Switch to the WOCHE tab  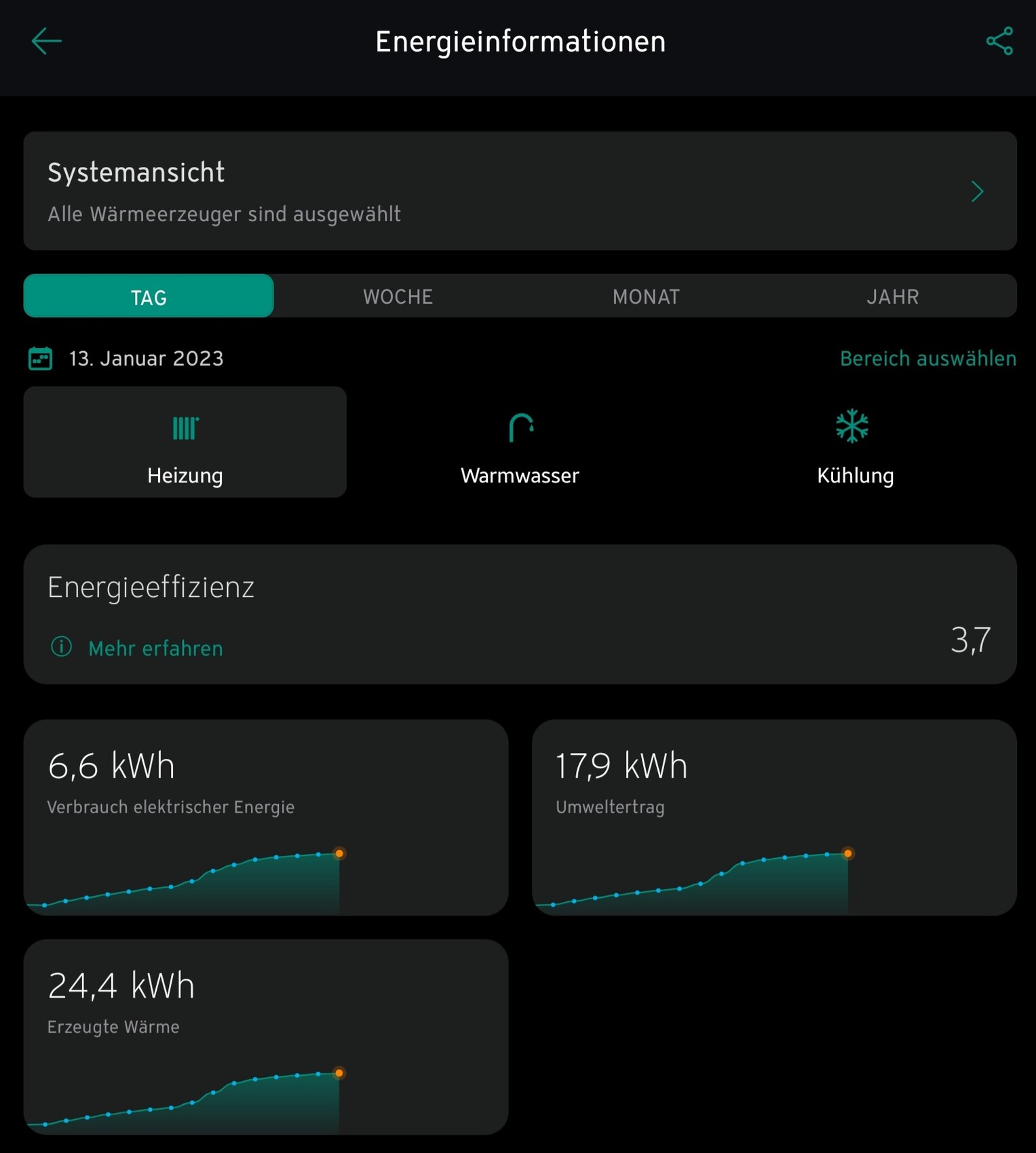398,296
